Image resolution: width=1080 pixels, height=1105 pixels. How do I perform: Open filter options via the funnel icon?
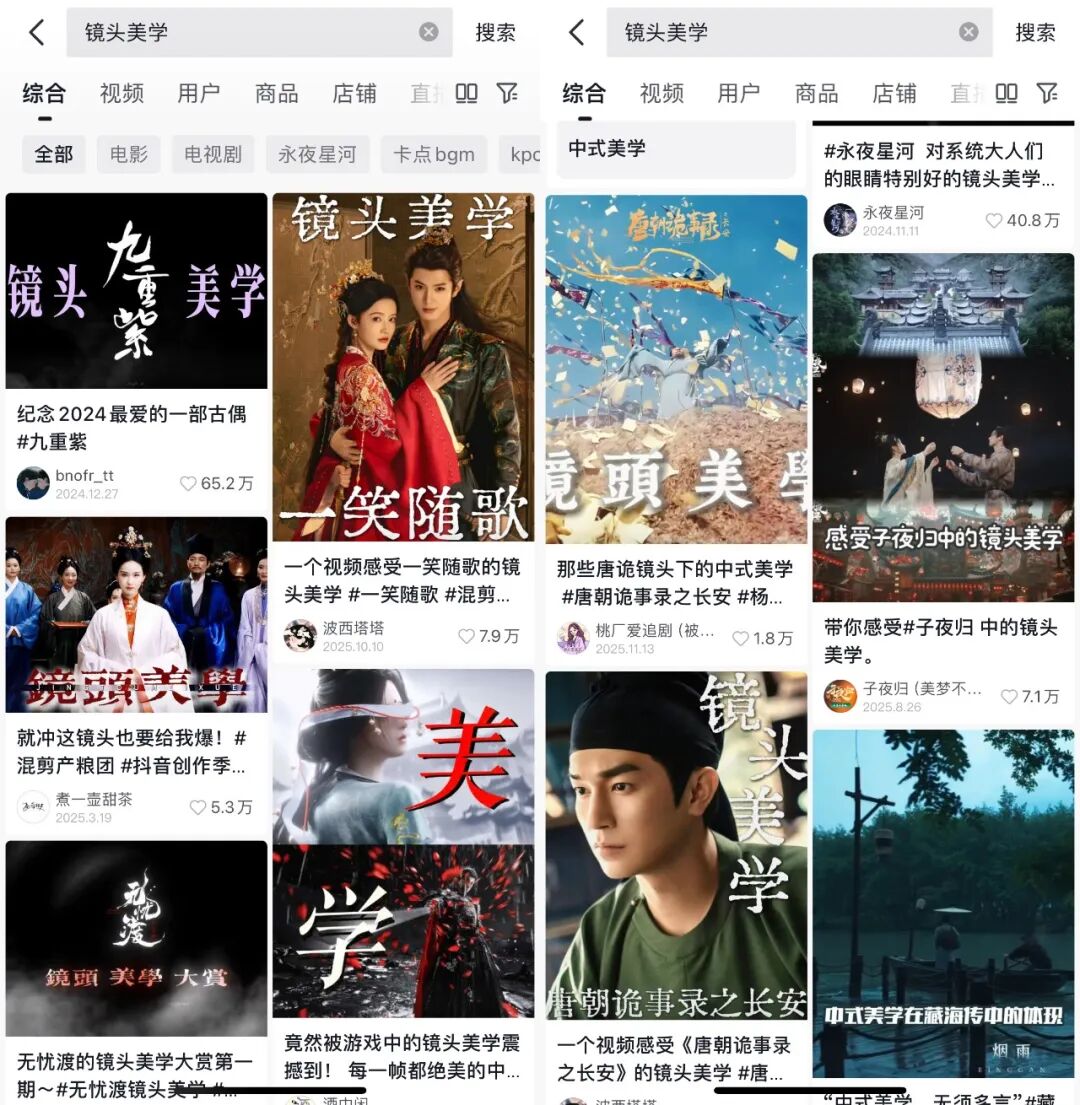(x=505, y=92)
